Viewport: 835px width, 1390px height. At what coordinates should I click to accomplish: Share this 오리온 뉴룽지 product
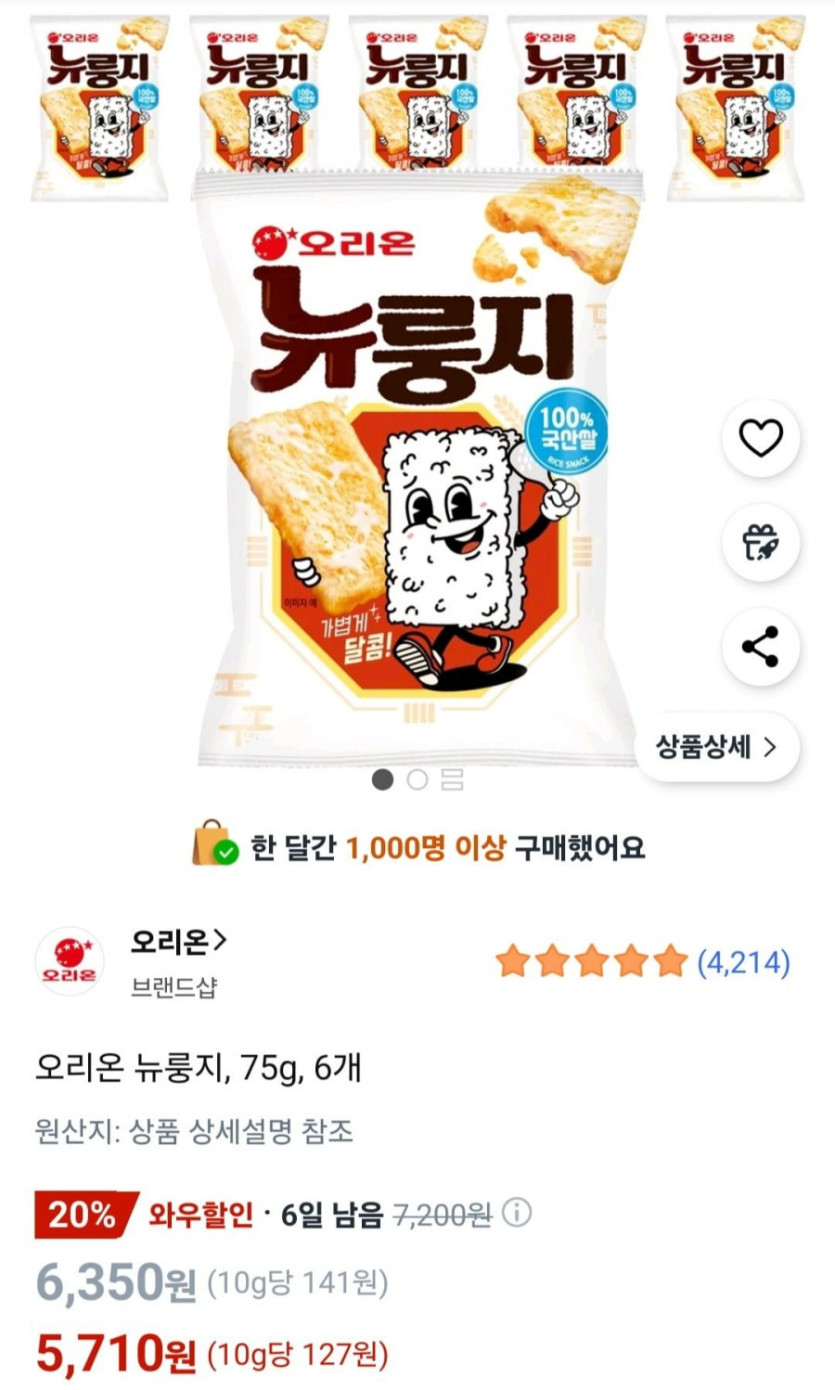760,647
